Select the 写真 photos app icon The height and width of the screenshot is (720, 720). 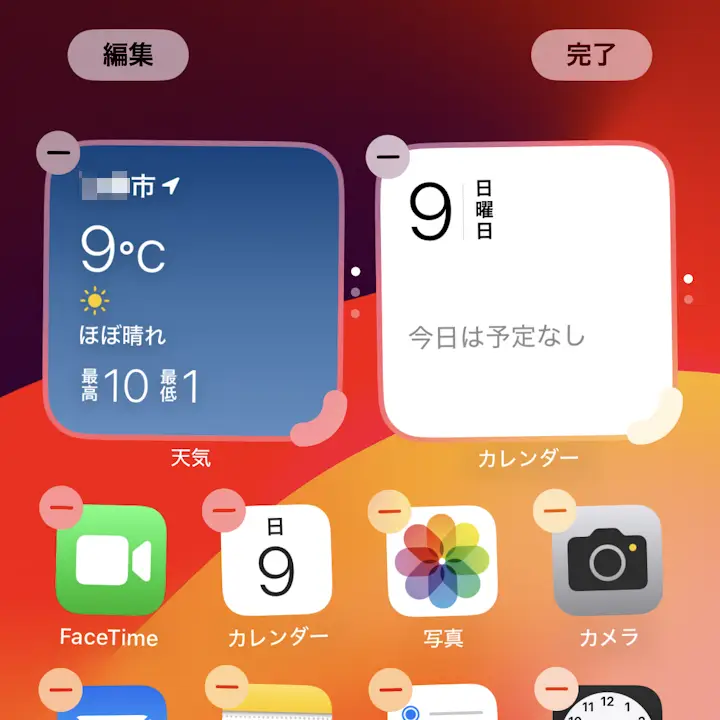(x=443, y=562)
